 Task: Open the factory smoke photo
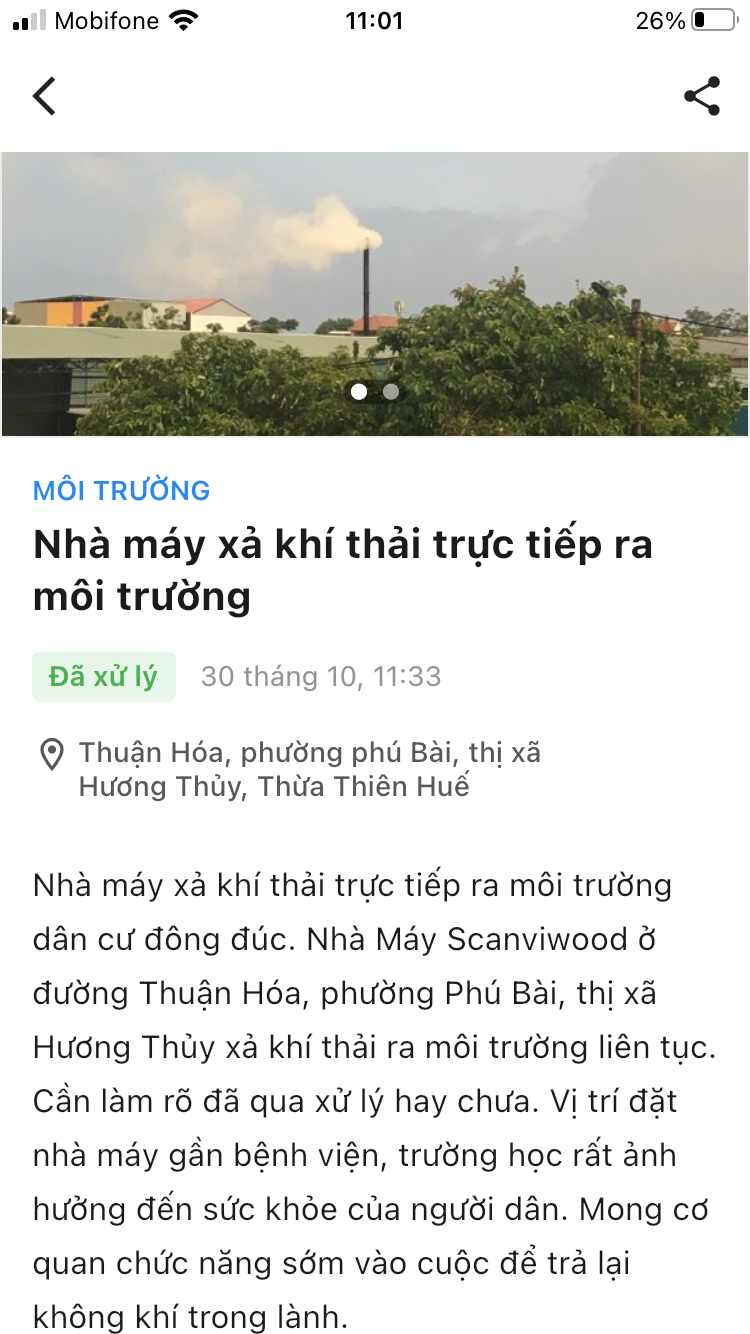coord(375,280)
